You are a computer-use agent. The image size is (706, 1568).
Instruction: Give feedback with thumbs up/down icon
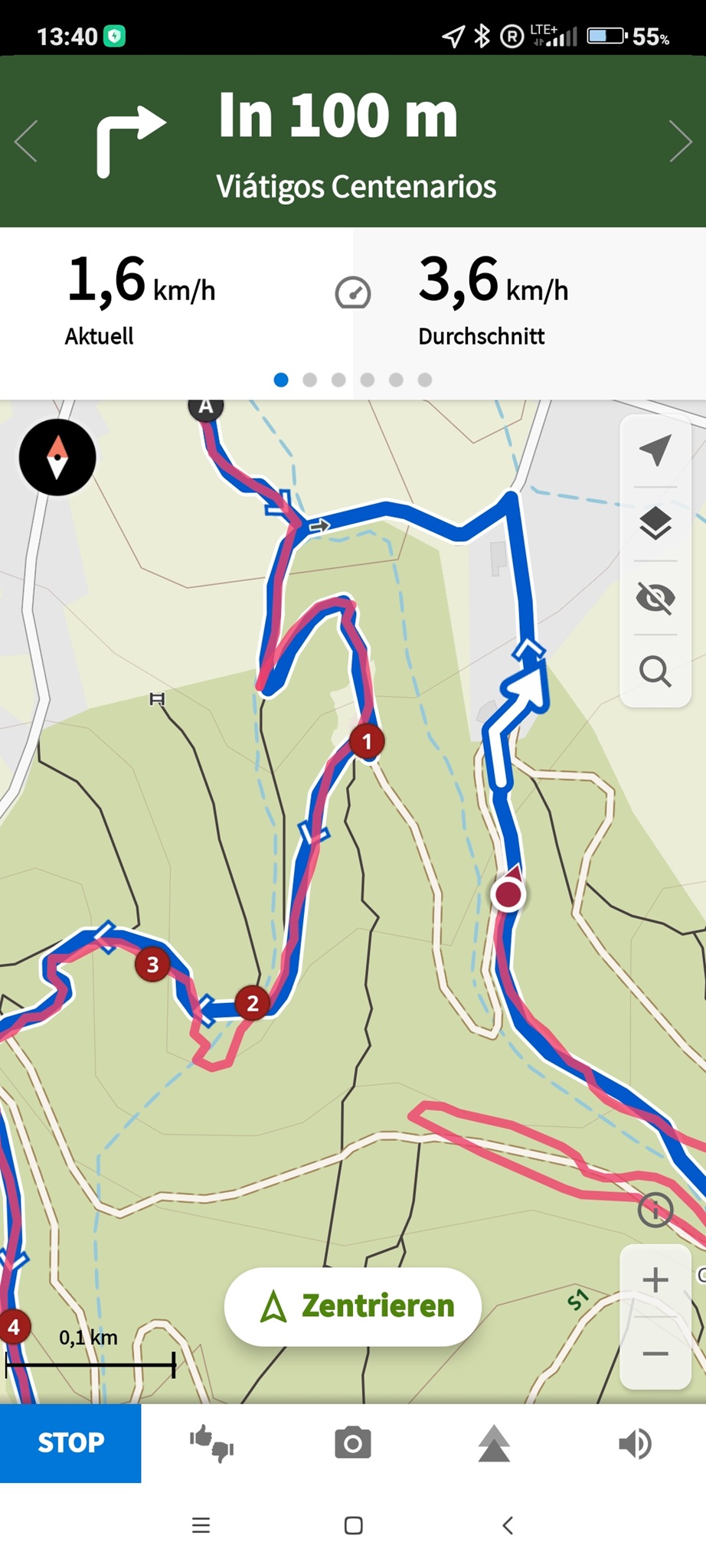(x=211, y=1443)
